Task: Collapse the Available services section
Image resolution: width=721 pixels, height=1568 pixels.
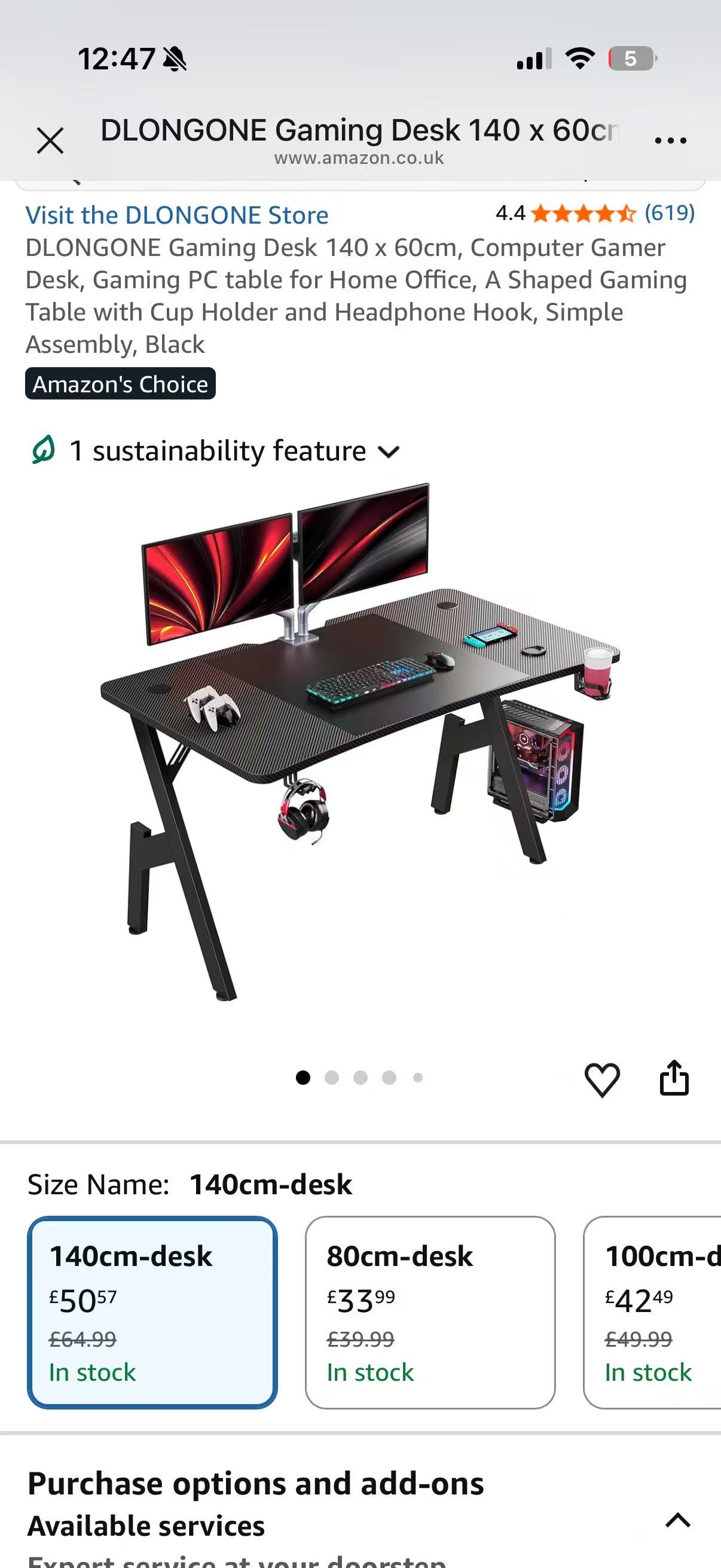Action: [x=678, y=1520]
